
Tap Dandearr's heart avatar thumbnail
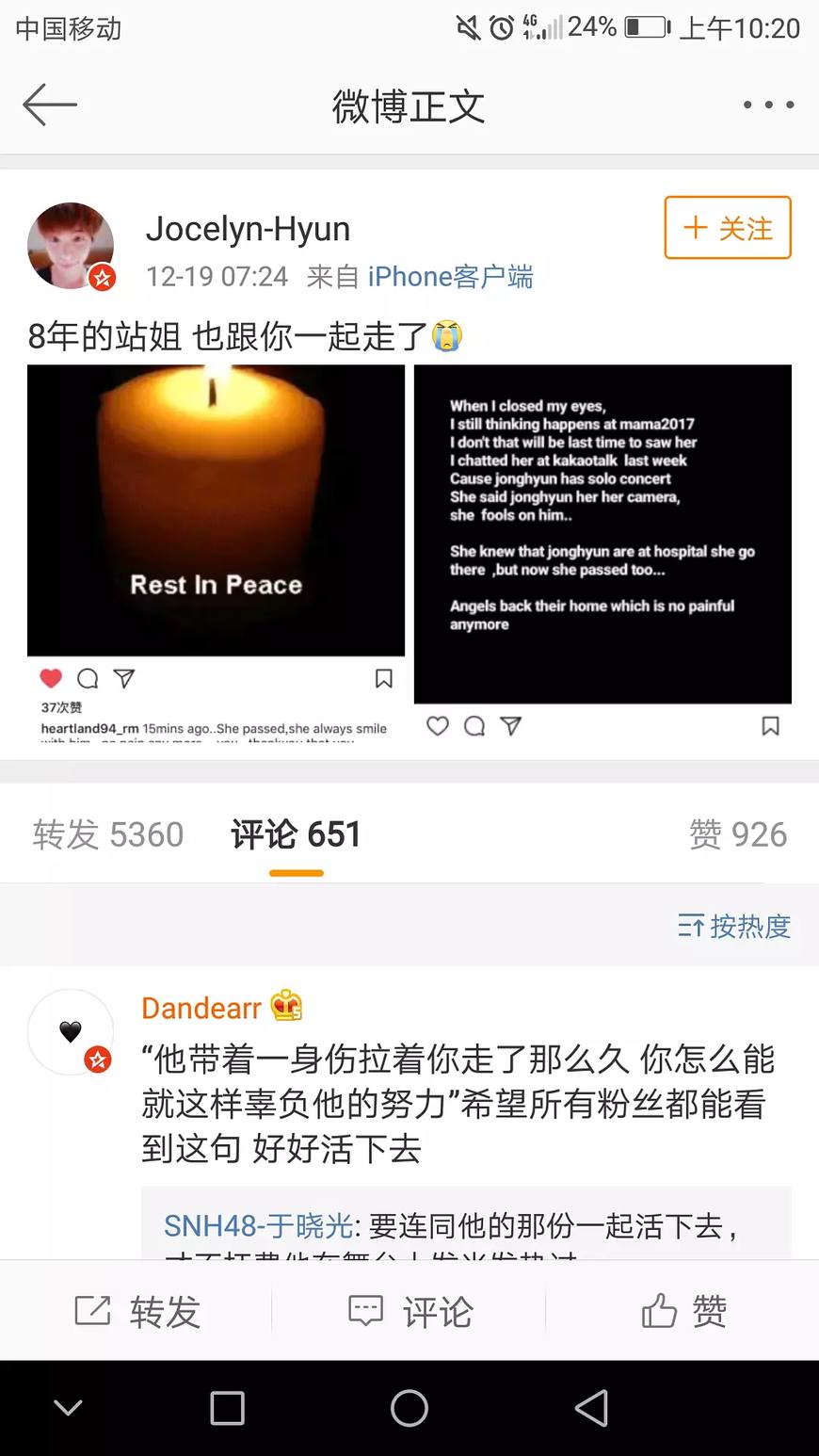[71, 1031]
